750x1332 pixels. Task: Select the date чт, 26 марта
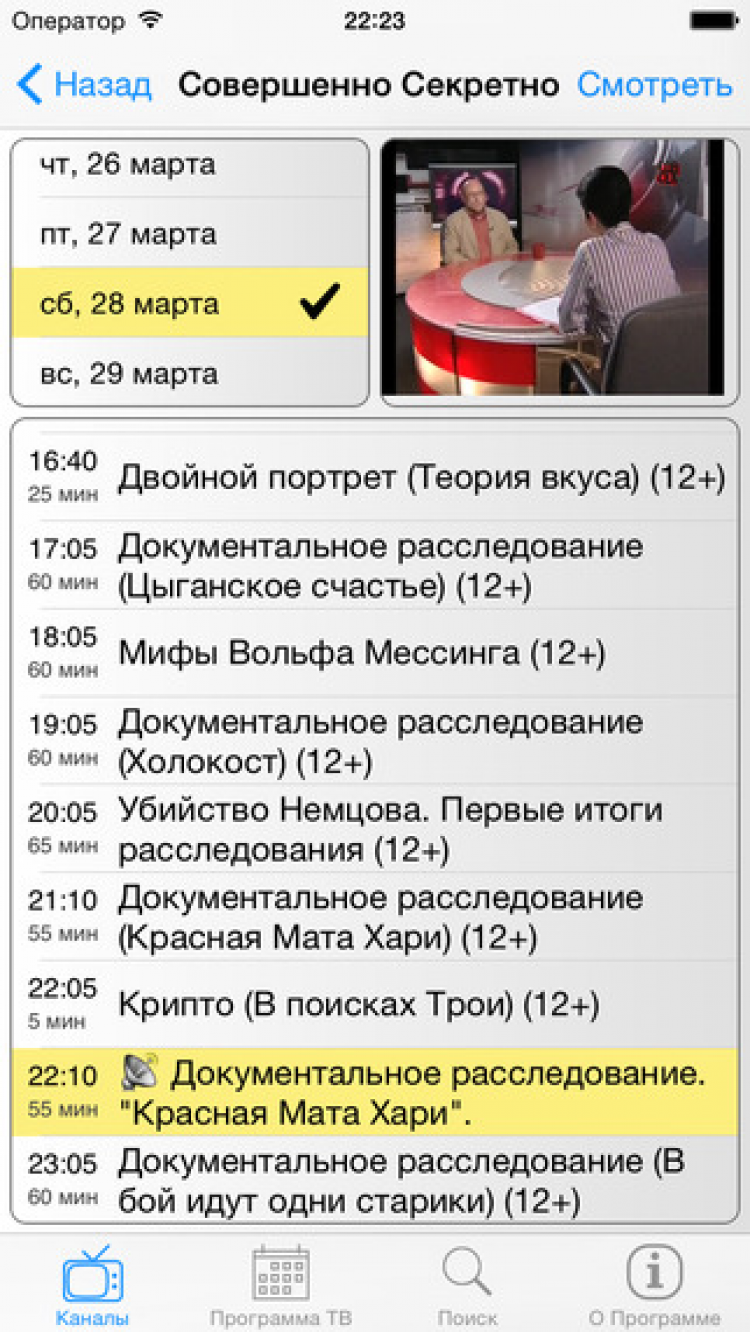pos(190,165)
